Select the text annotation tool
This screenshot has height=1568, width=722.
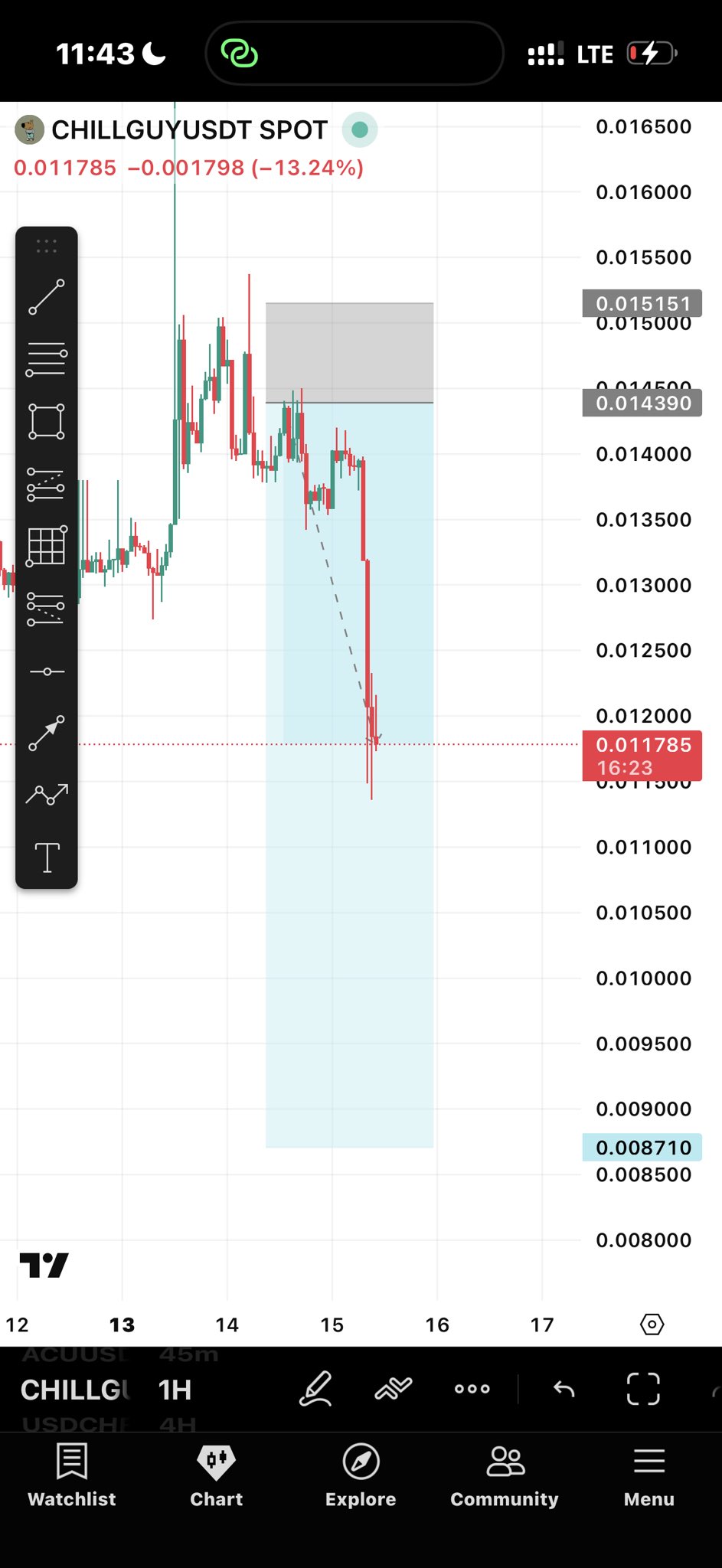click(47, 857)
